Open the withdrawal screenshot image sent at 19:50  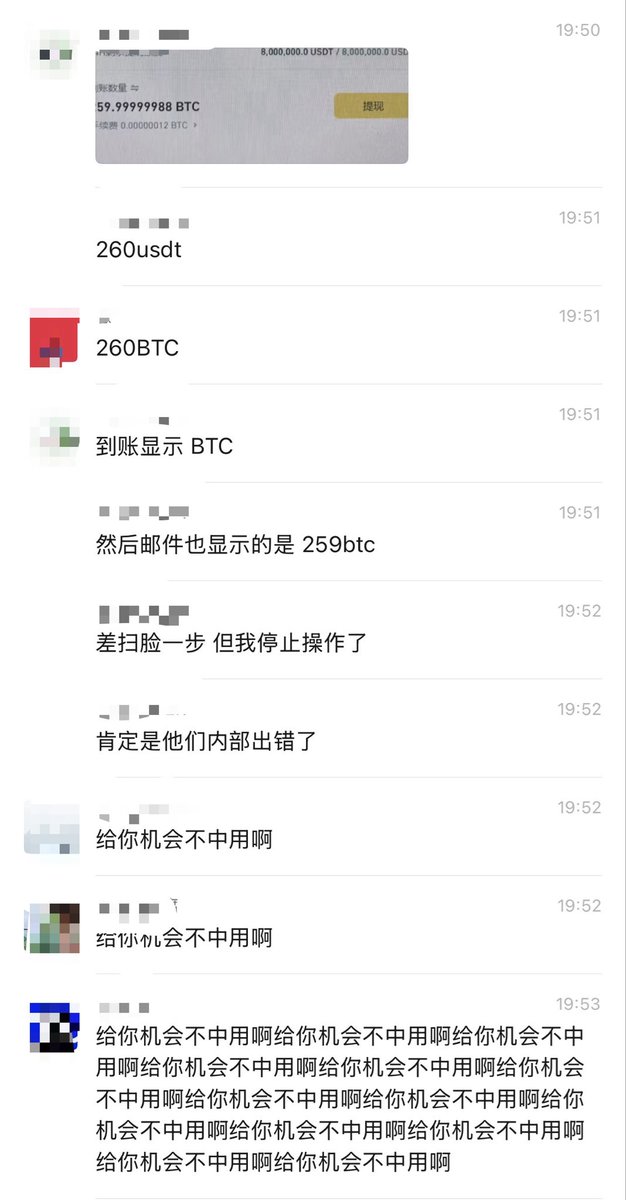click(251, 105)
